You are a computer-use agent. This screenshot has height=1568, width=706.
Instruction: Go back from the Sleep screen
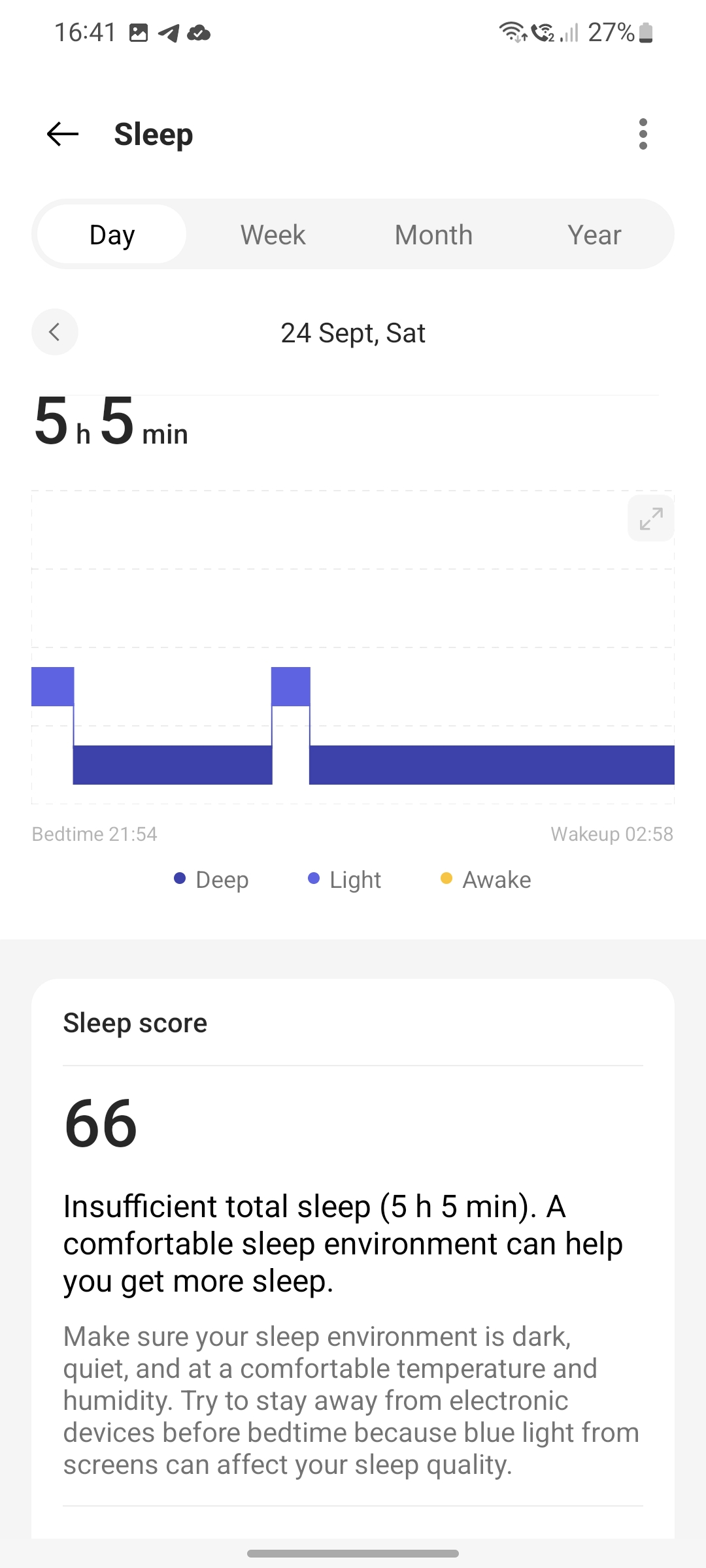coord(63,135)
